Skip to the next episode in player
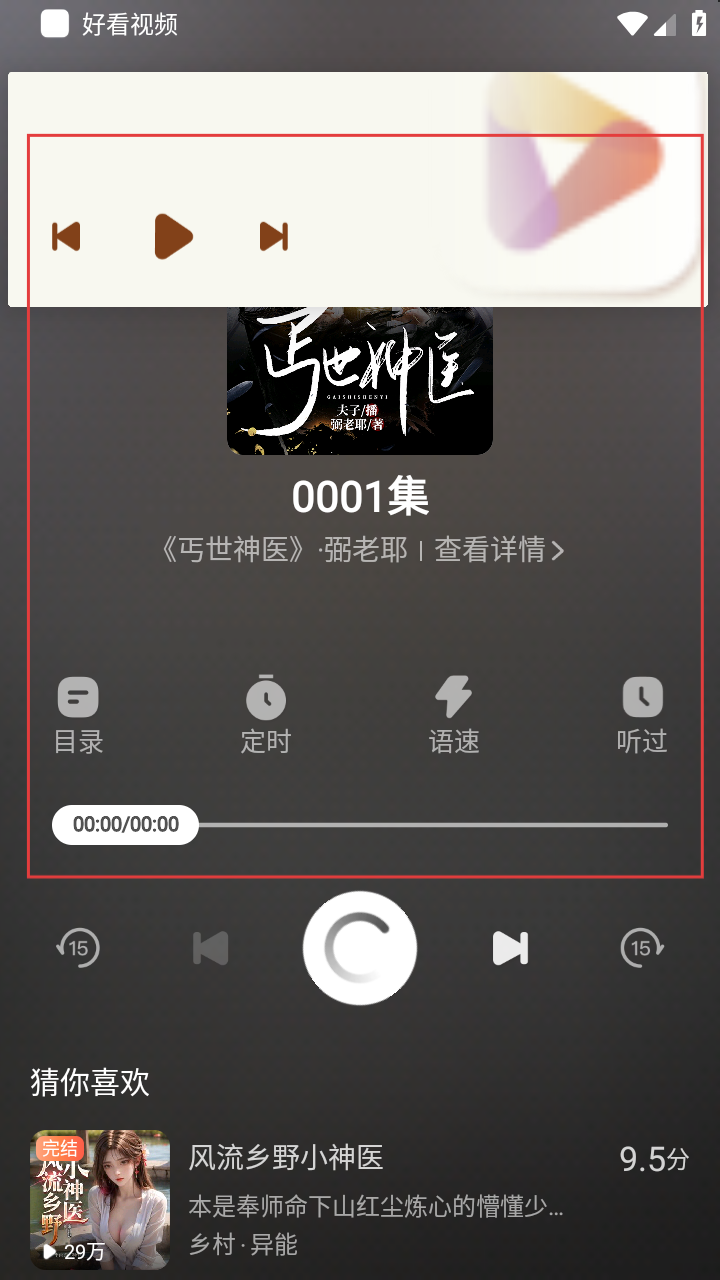Screen dimensions: 720x1280 pos(510,948)
